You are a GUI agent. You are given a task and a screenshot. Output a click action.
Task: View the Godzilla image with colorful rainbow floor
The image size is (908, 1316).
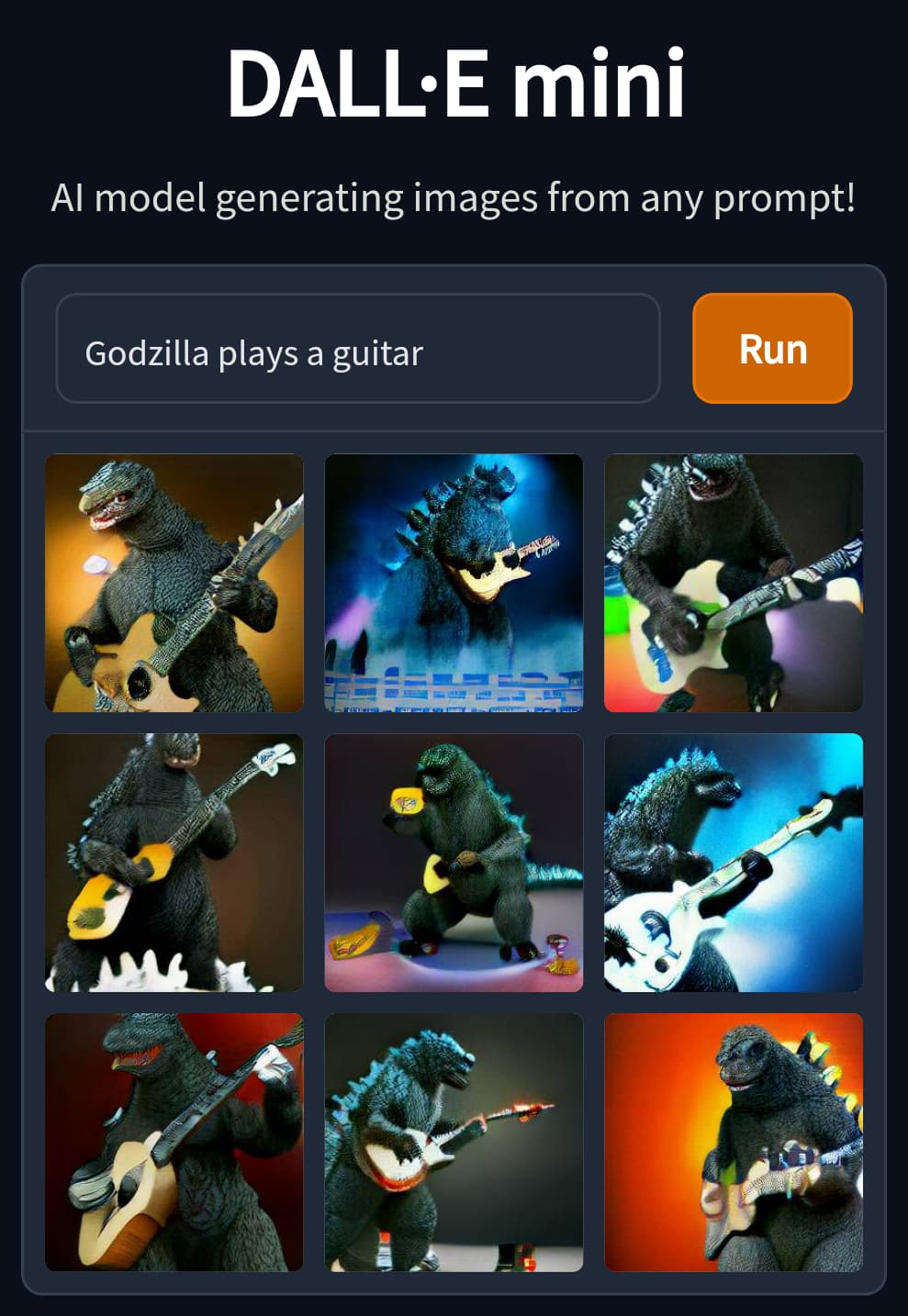tap(733, 583)
